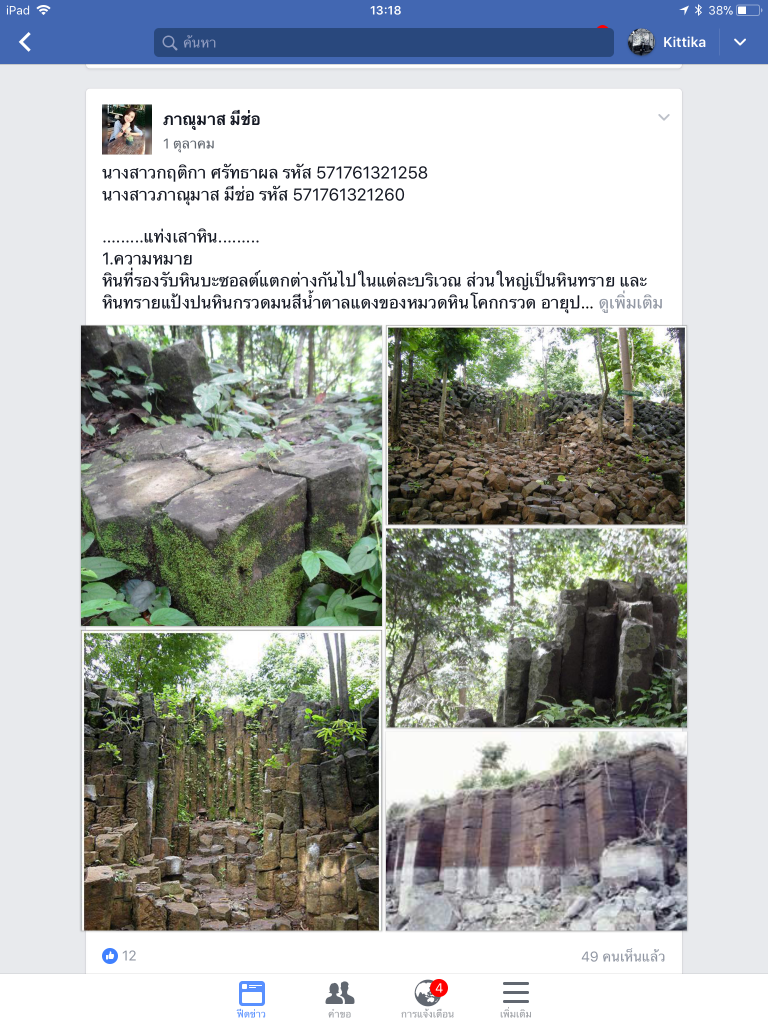
Task: Open the name link ภาณุมาส มีช่อ
Action: (211, 120)
